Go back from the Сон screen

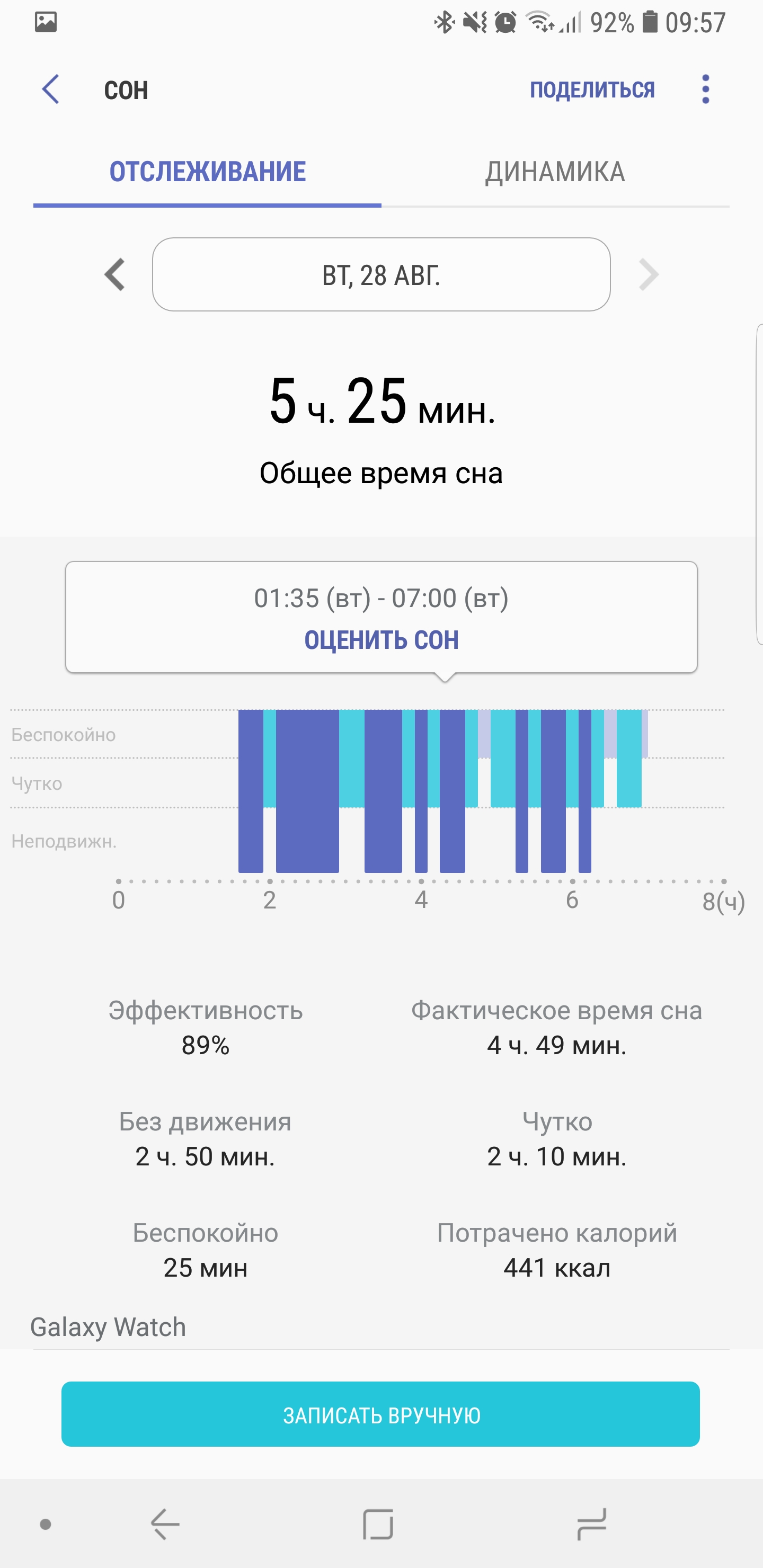tap(50, 90)
